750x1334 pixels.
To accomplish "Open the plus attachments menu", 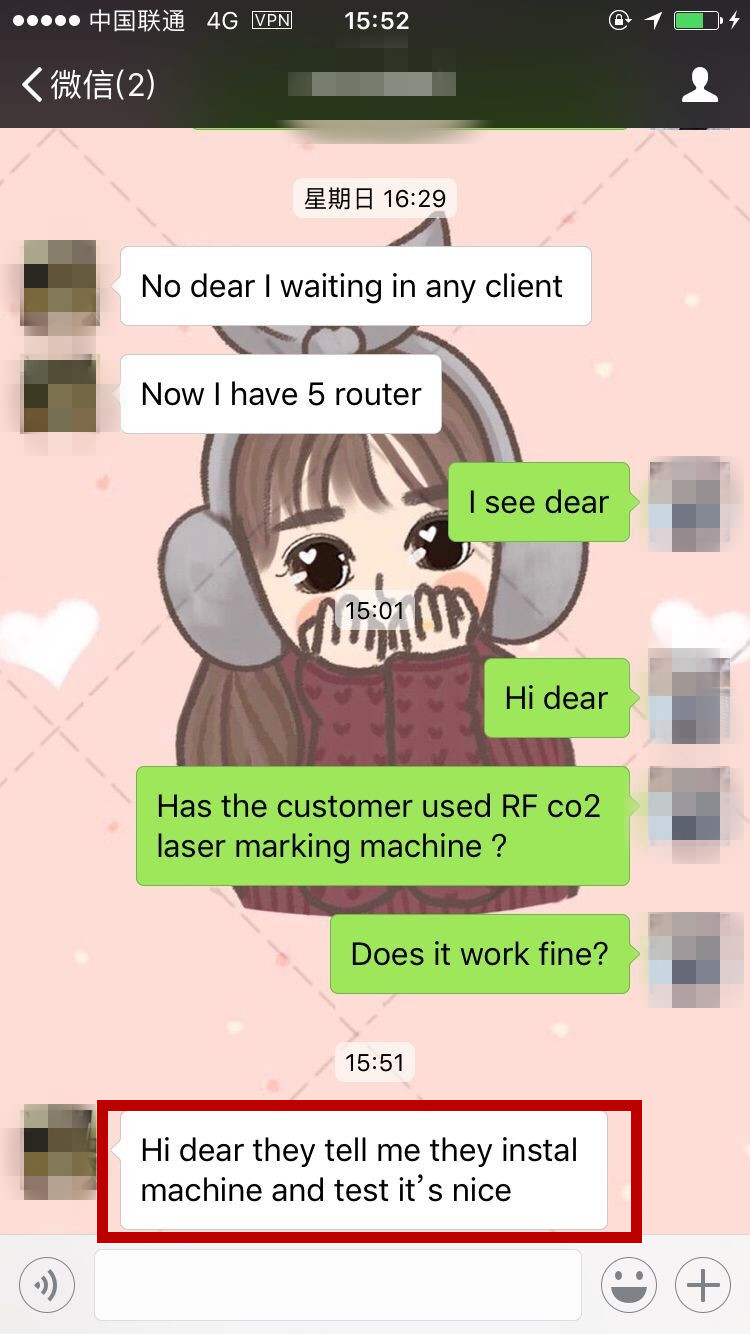I will coord(702,1284).
